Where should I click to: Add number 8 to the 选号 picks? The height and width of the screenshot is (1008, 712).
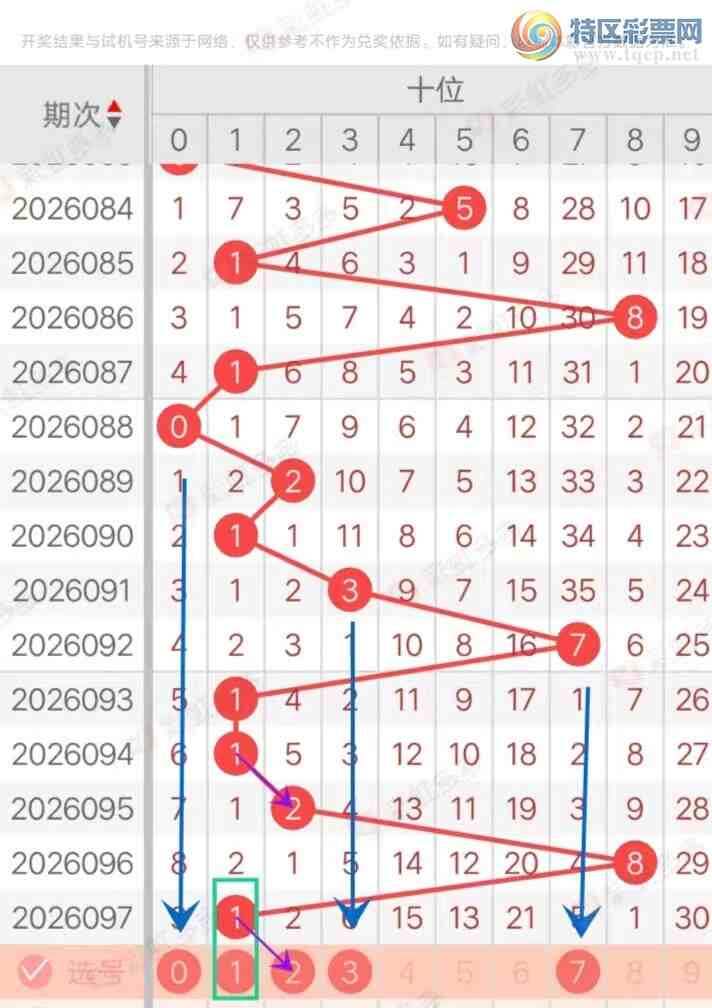point(635,971)
